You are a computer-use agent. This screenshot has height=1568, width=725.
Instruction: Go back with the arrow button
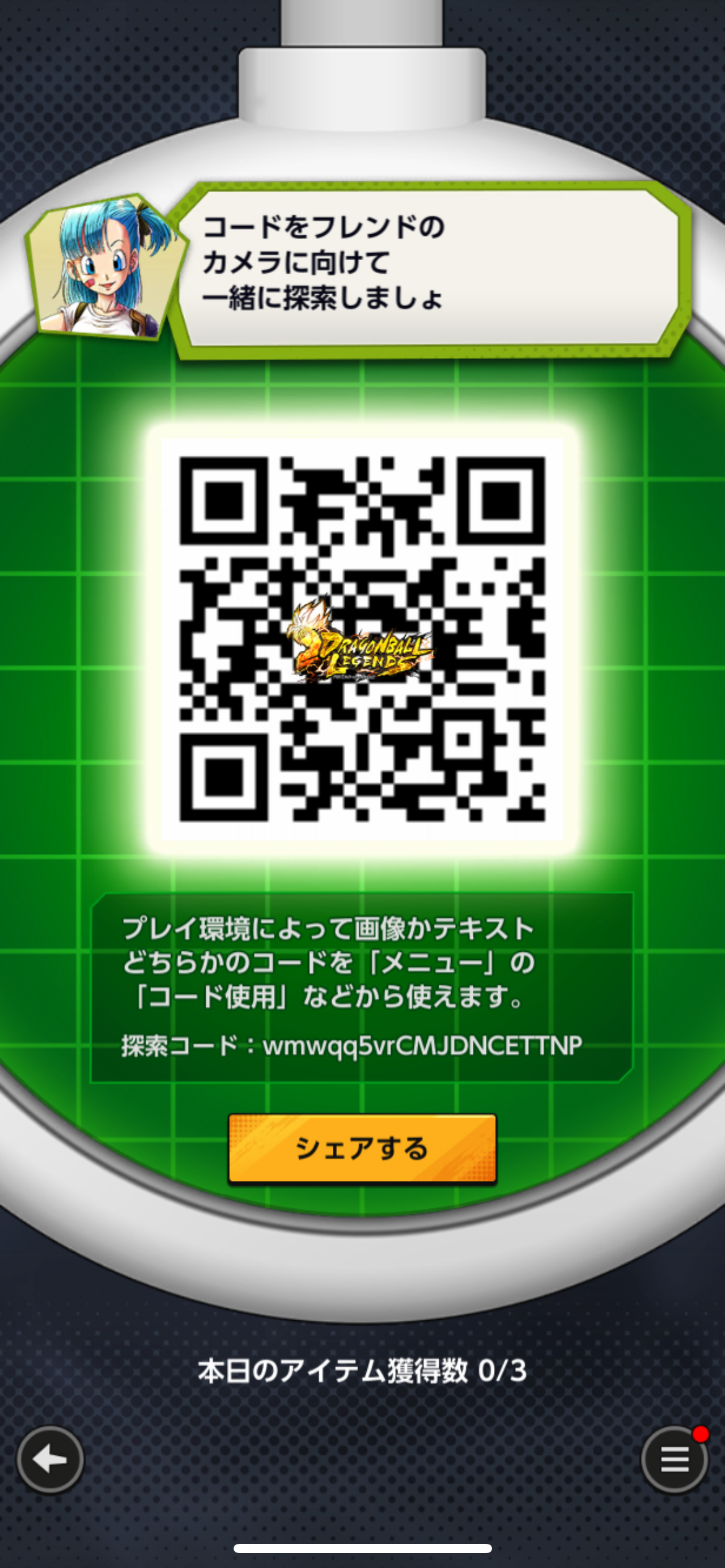tap(50, 1460)
